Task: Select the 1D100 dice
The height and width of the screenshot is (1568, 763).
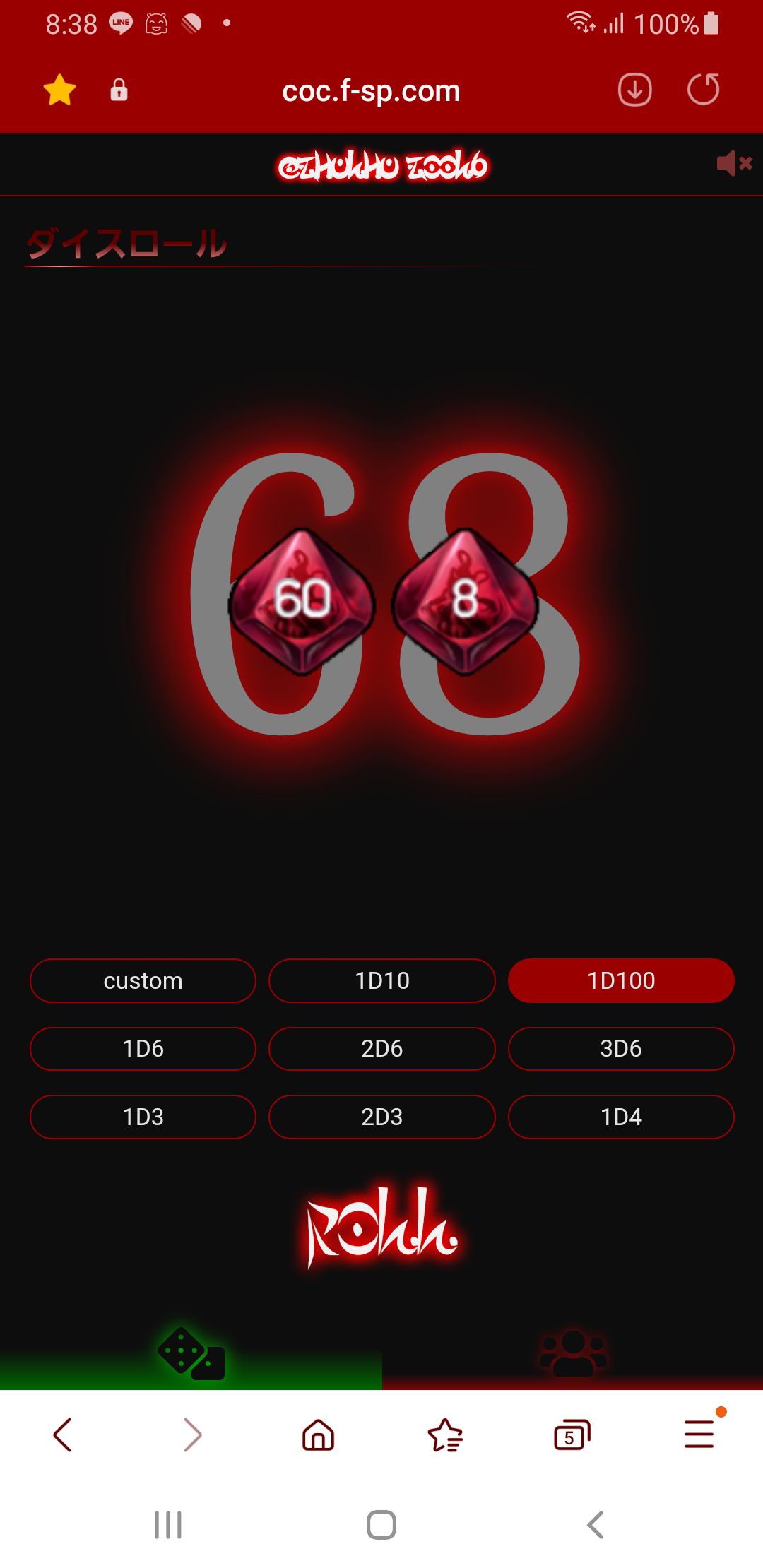Action: pos(621,980)
